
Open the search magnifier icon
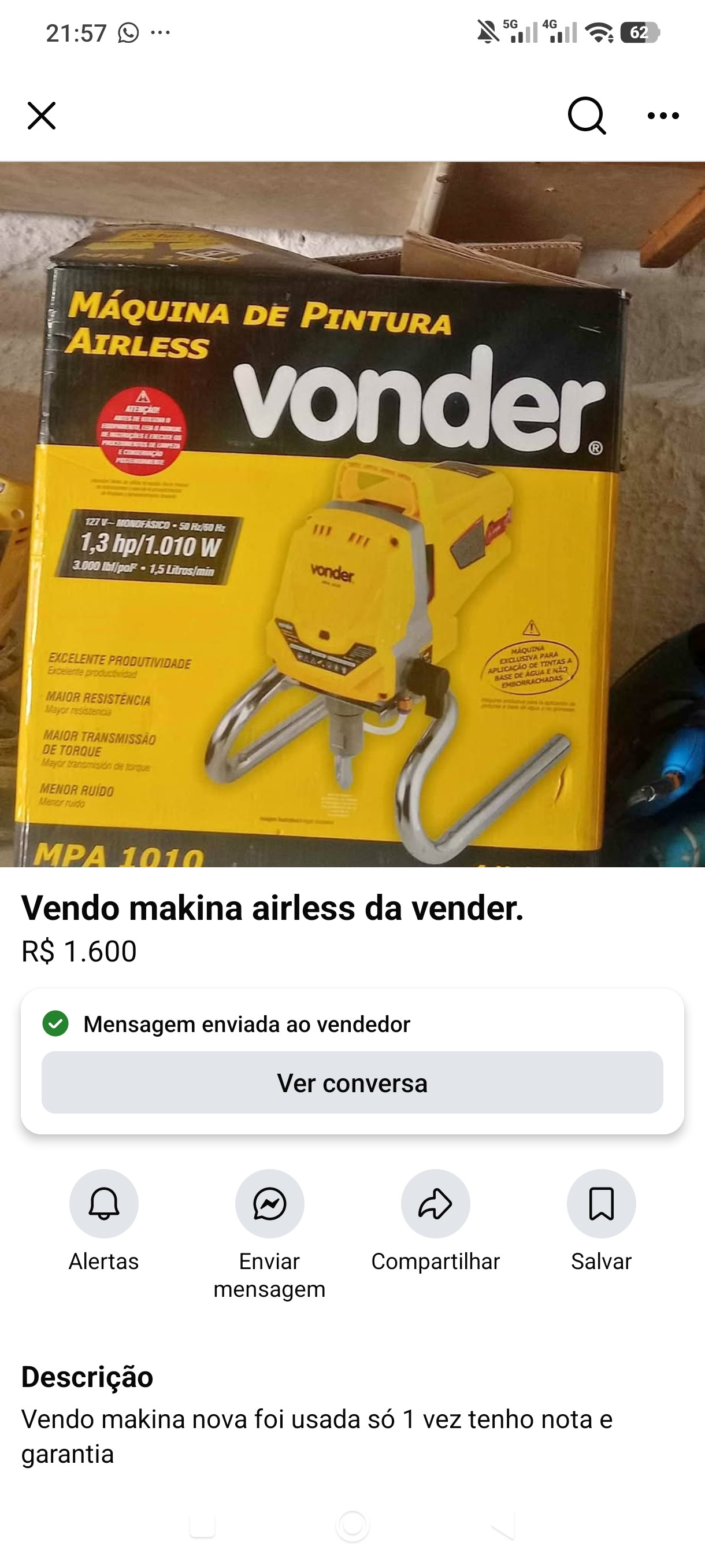[587, 115]
